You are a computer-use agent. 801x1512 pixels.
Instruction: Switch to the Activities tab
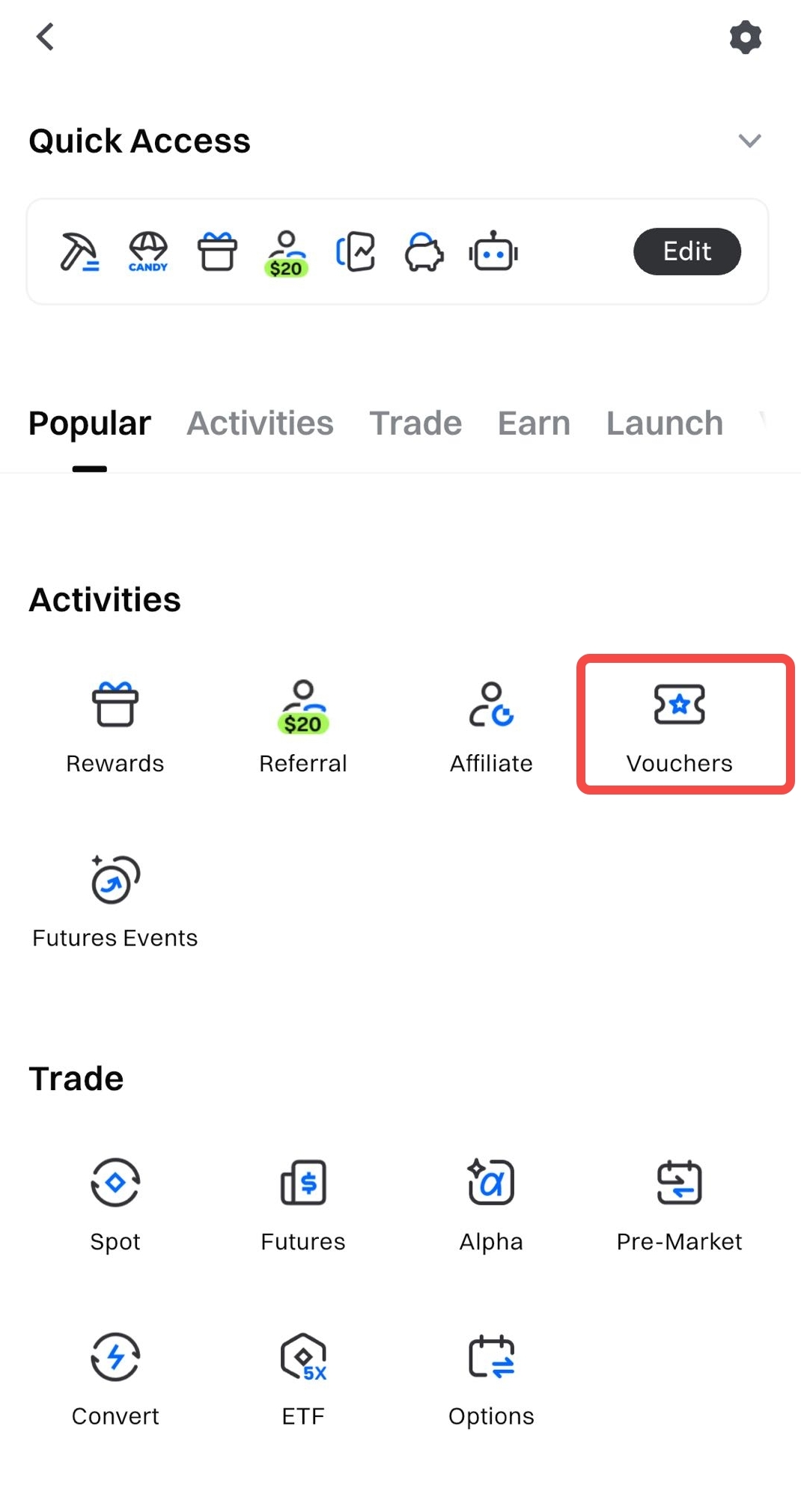pos(260,423)
